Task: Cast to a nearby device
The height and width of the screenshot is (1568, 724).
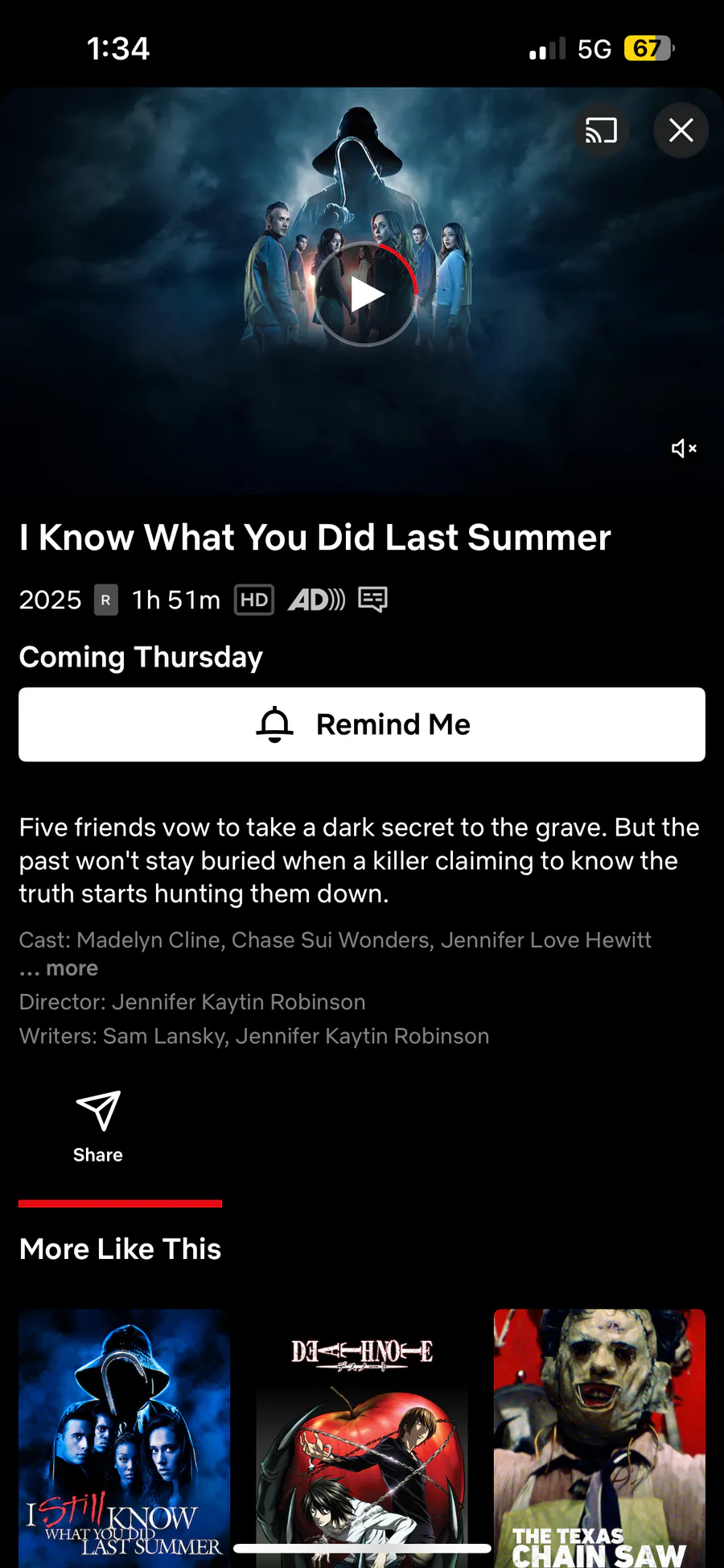Action: pyautogui.click(x=601, y=130)
